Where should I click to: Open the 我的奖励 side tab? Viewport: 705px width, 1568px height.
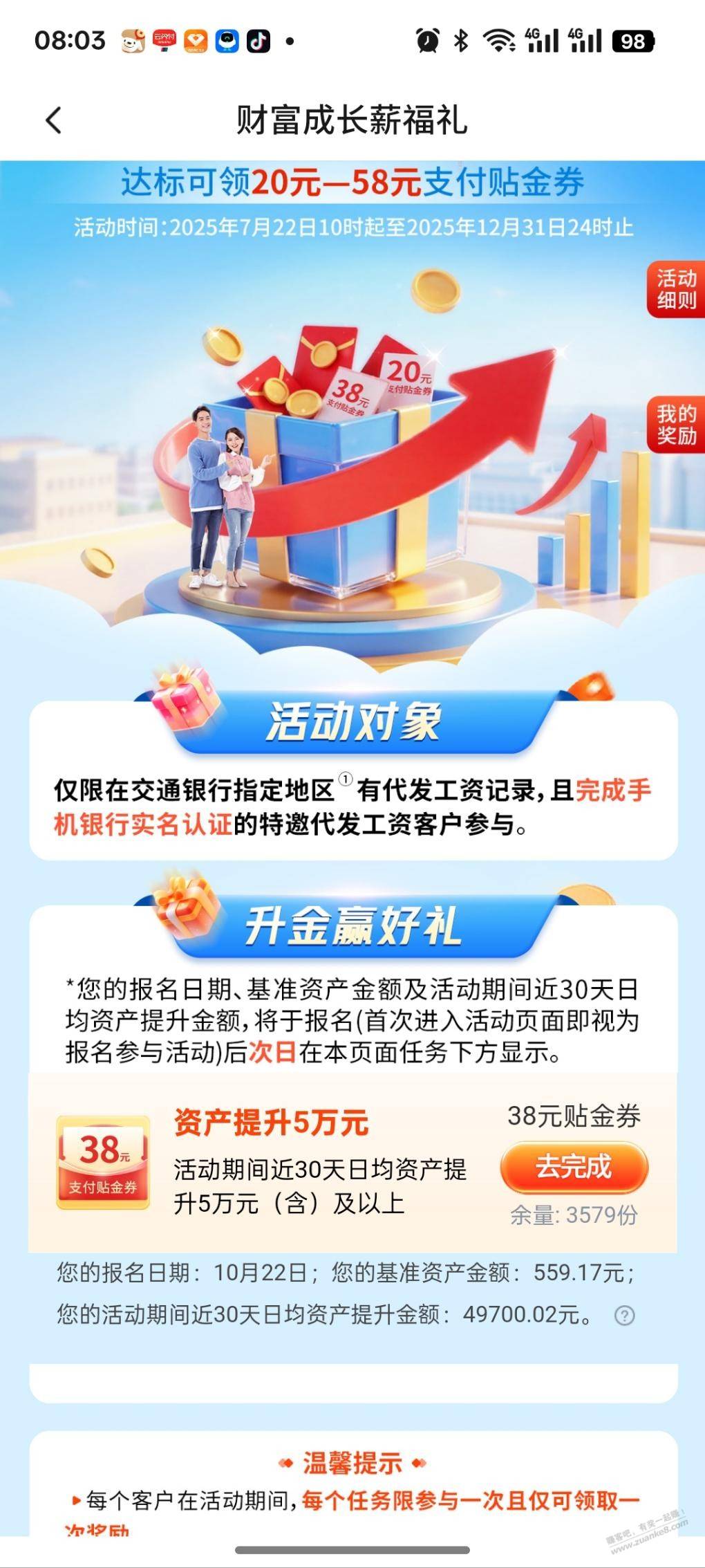[x=675, y=425]
